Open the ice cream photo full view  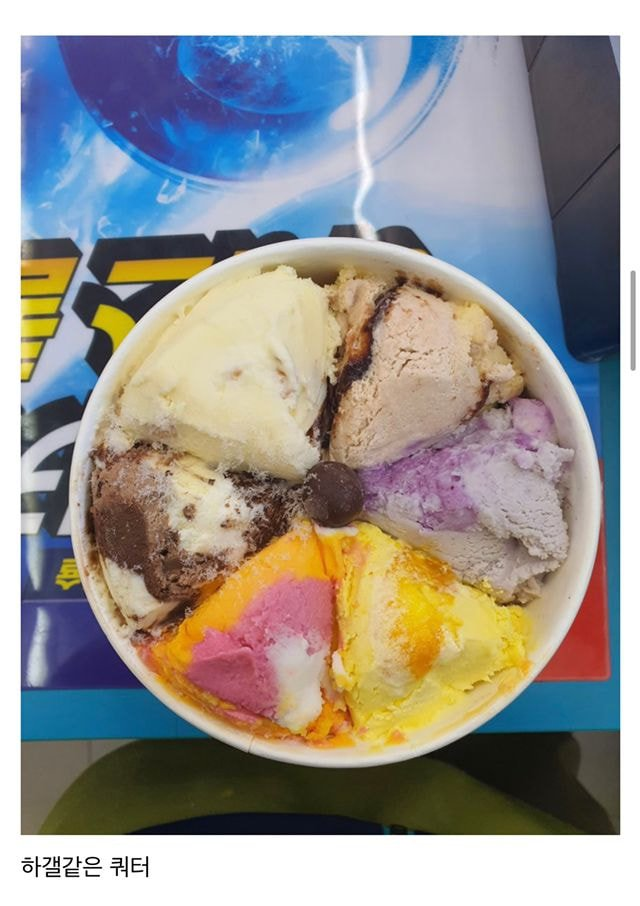(x=320, y=435)
